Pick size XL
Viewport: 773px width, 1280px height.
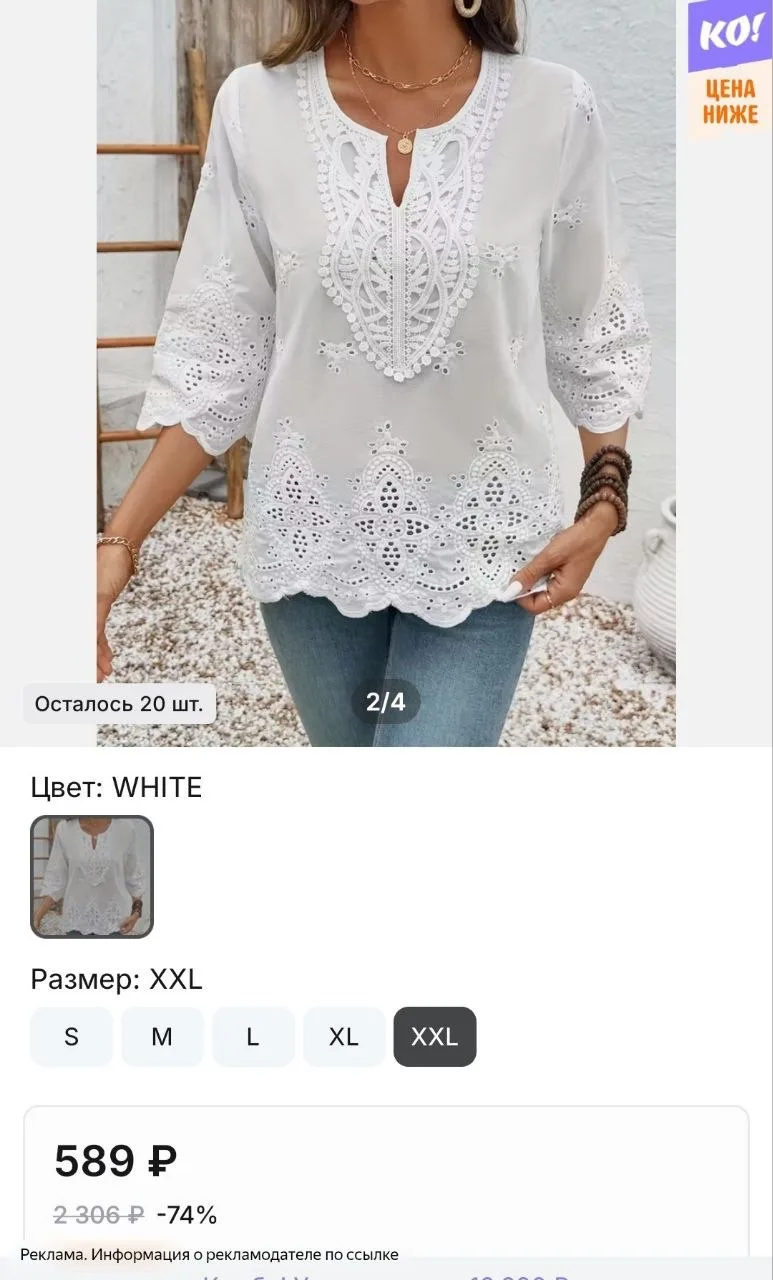344,1037
